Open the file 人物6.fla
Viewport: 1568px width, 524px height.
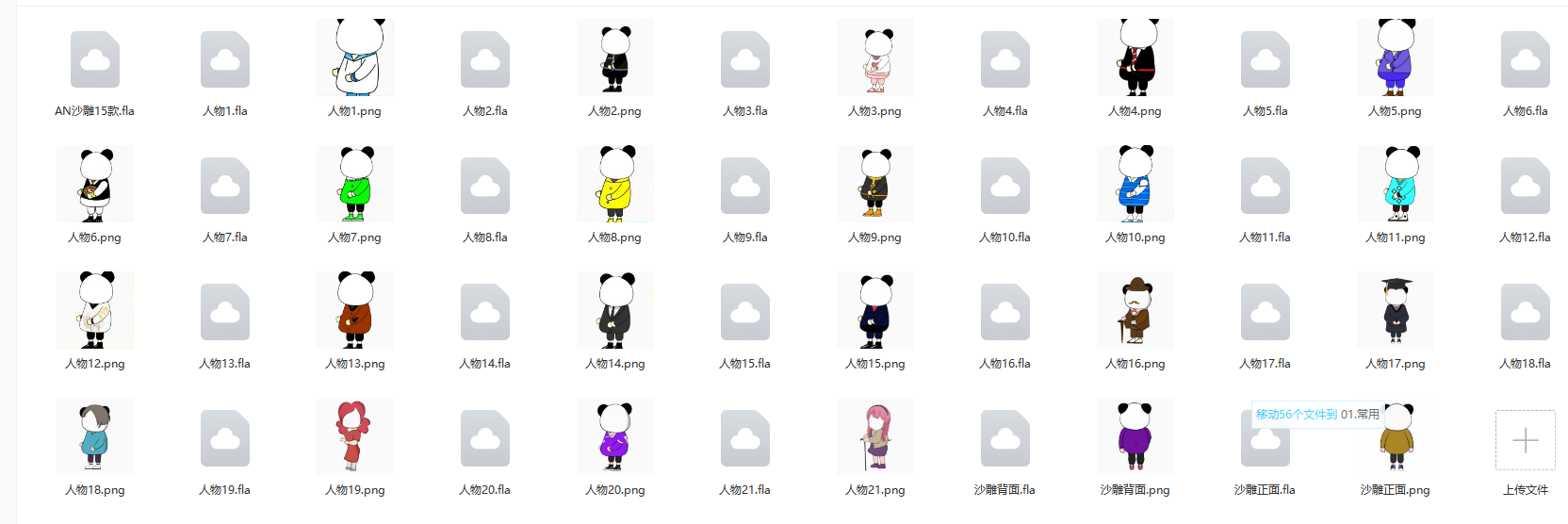click(1526, 59)
